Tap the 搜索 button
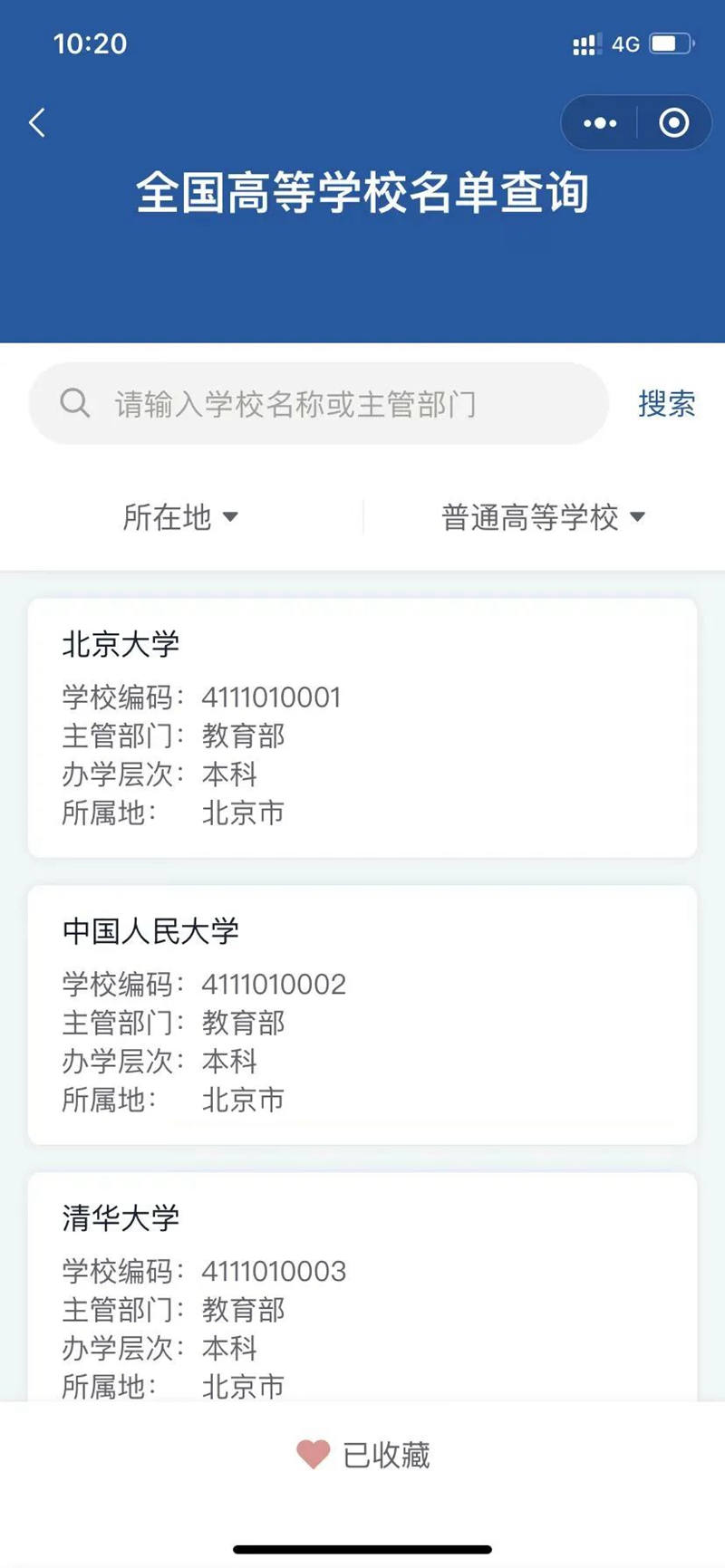This screenshot has height=1568, width=725. [x=667, y=403]
